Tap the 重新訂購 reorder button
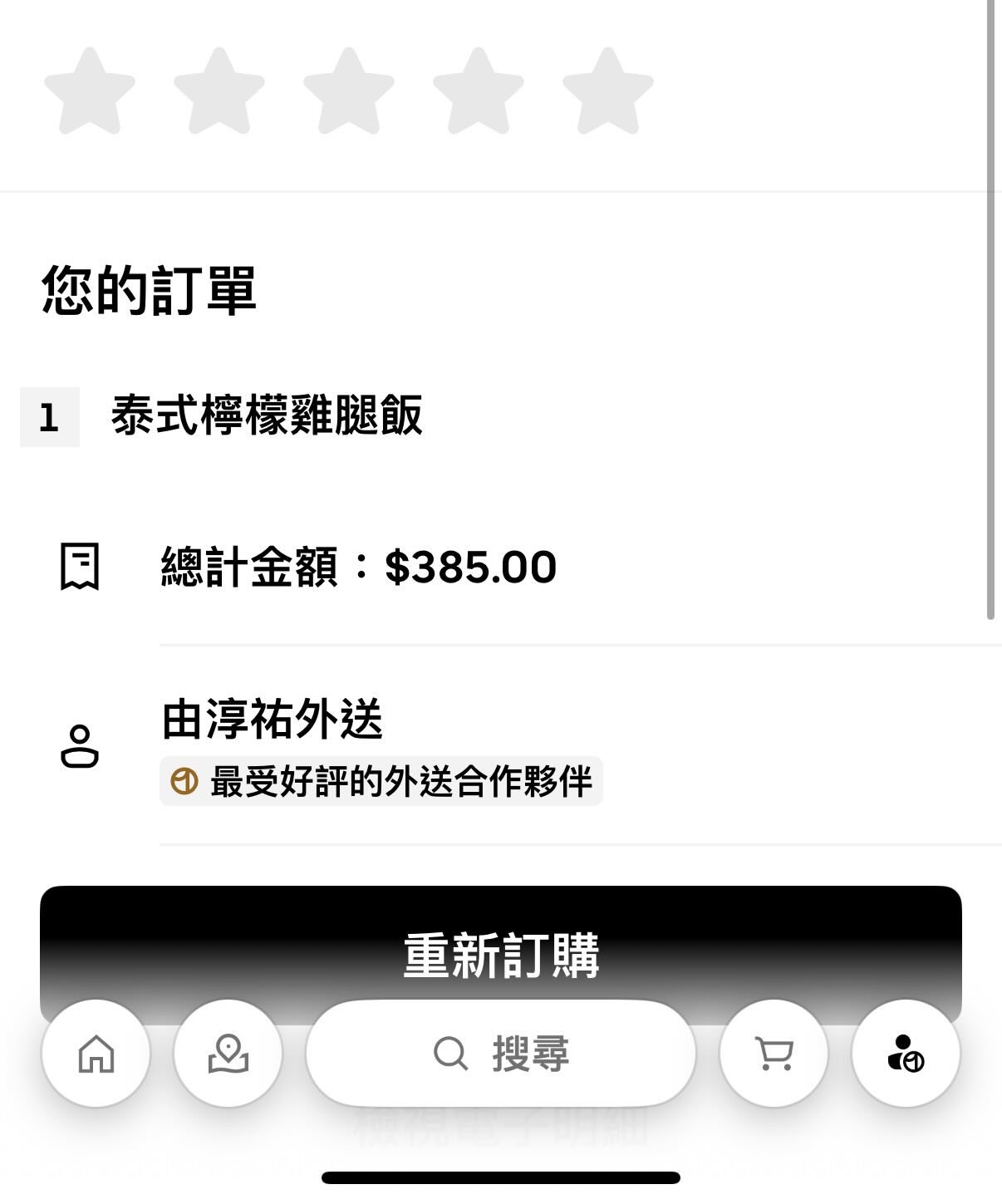This screenshot has width=1002, height=1204. 500,947
